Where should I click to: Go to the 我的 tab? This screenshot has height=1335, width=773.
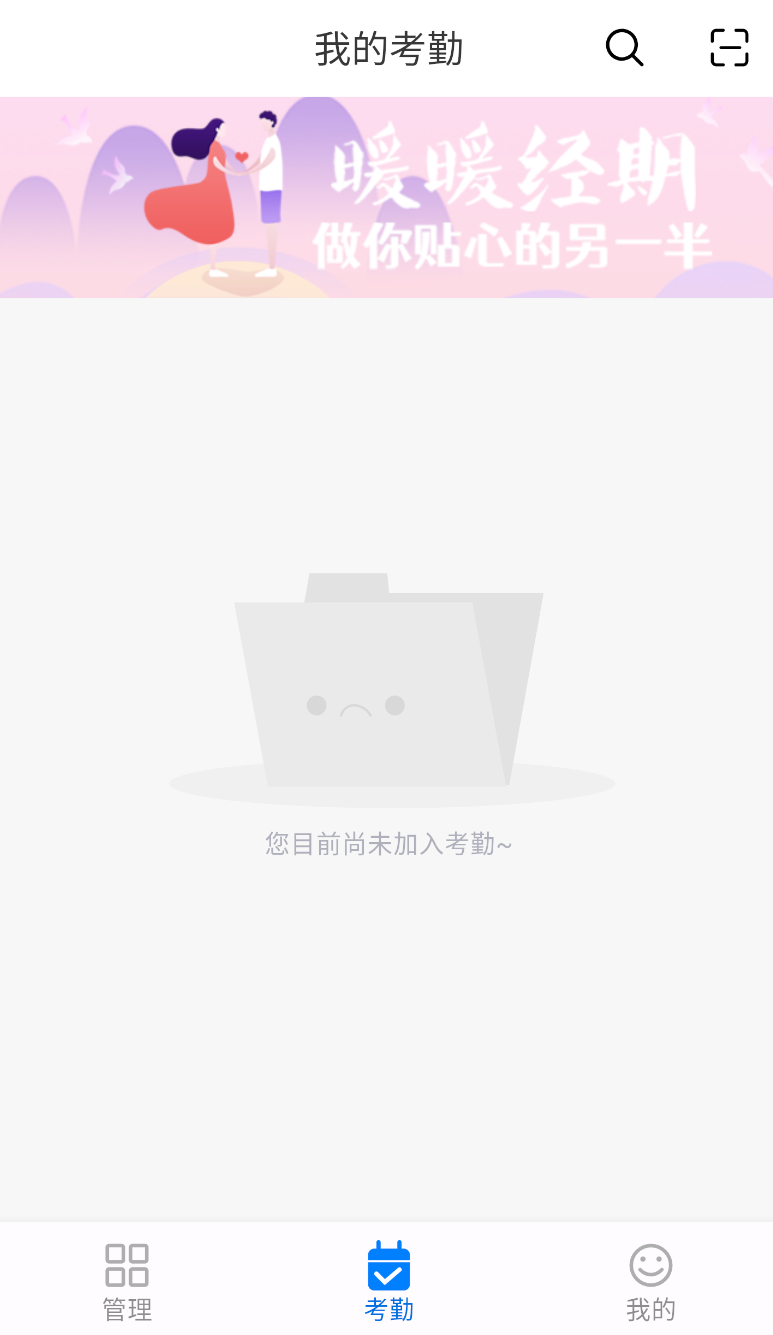[650, 1281]
